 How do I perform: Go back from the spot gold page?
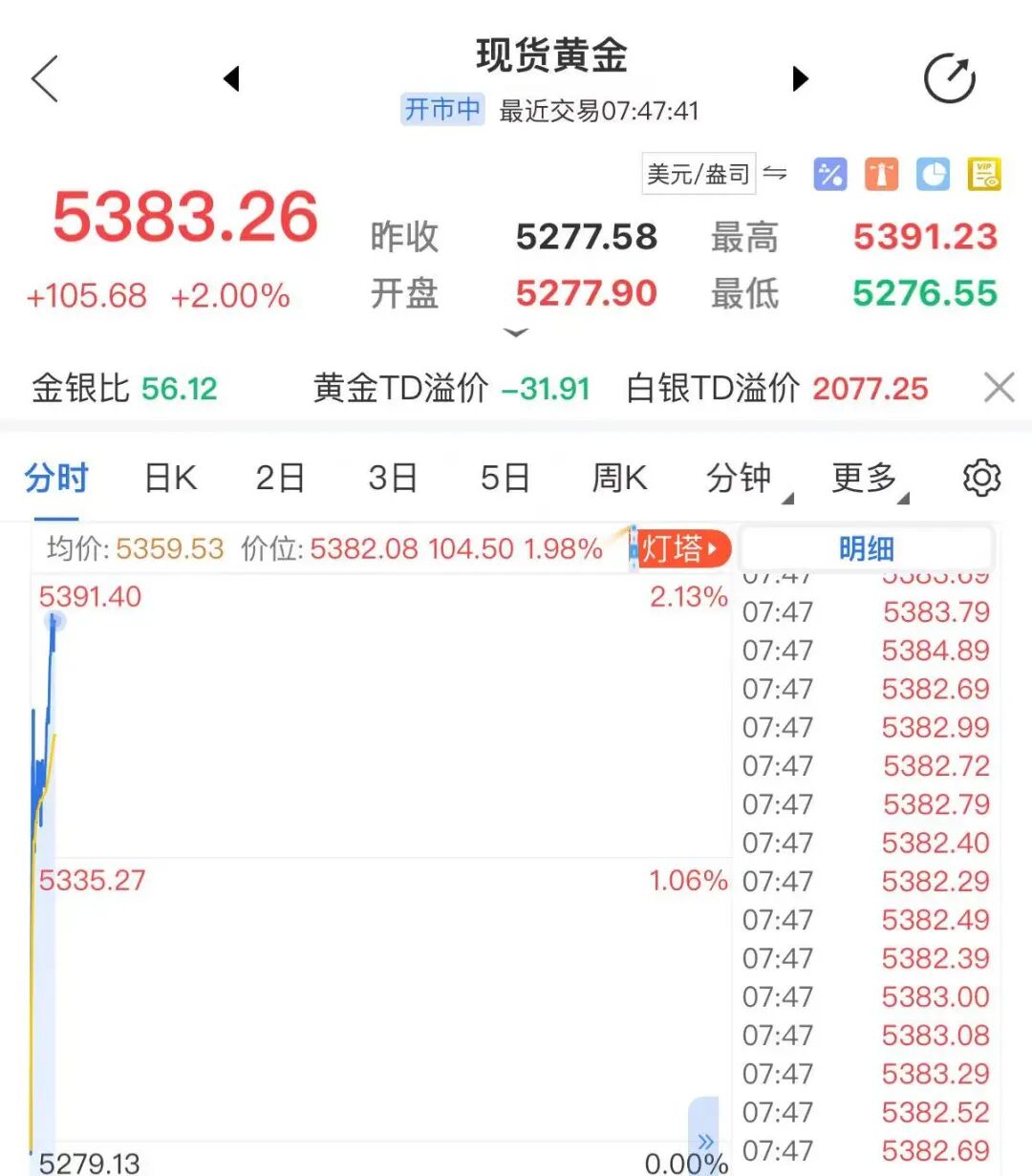coord(45,78)
